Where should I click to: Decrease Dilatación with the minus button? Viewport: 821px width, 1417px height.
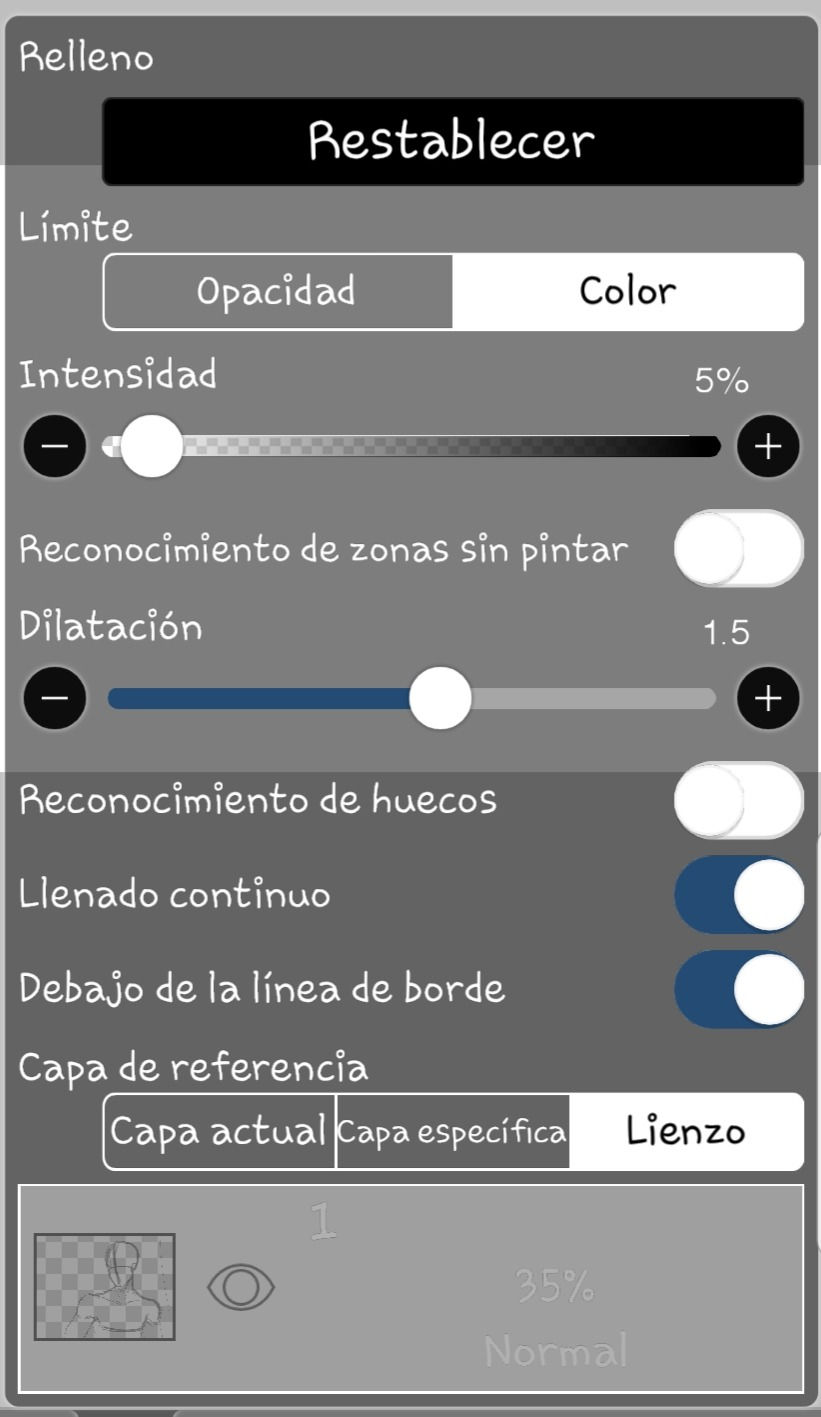(x=55, y=698)
